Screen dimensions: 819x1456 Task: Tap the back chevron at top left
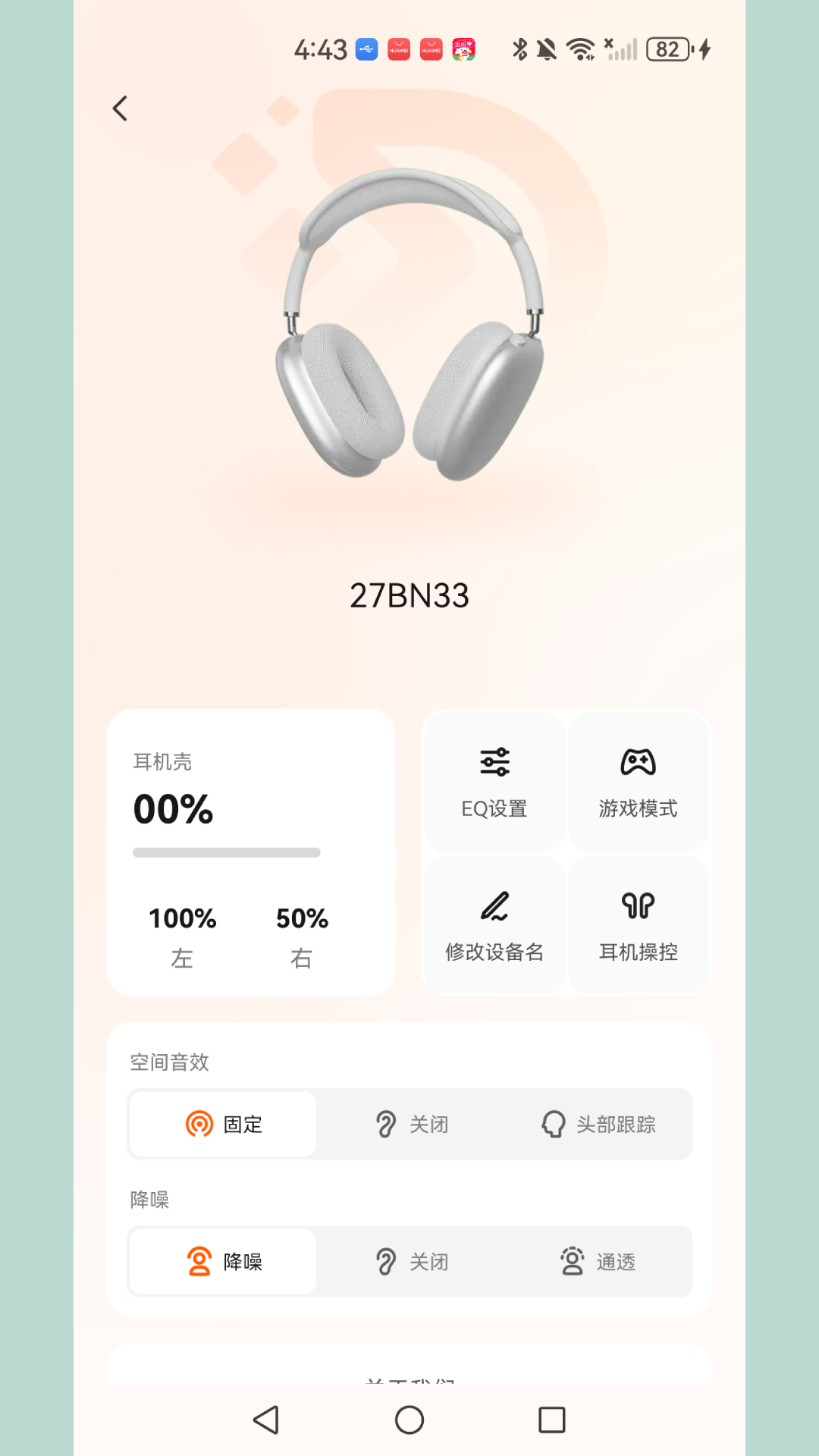point(119,108)
